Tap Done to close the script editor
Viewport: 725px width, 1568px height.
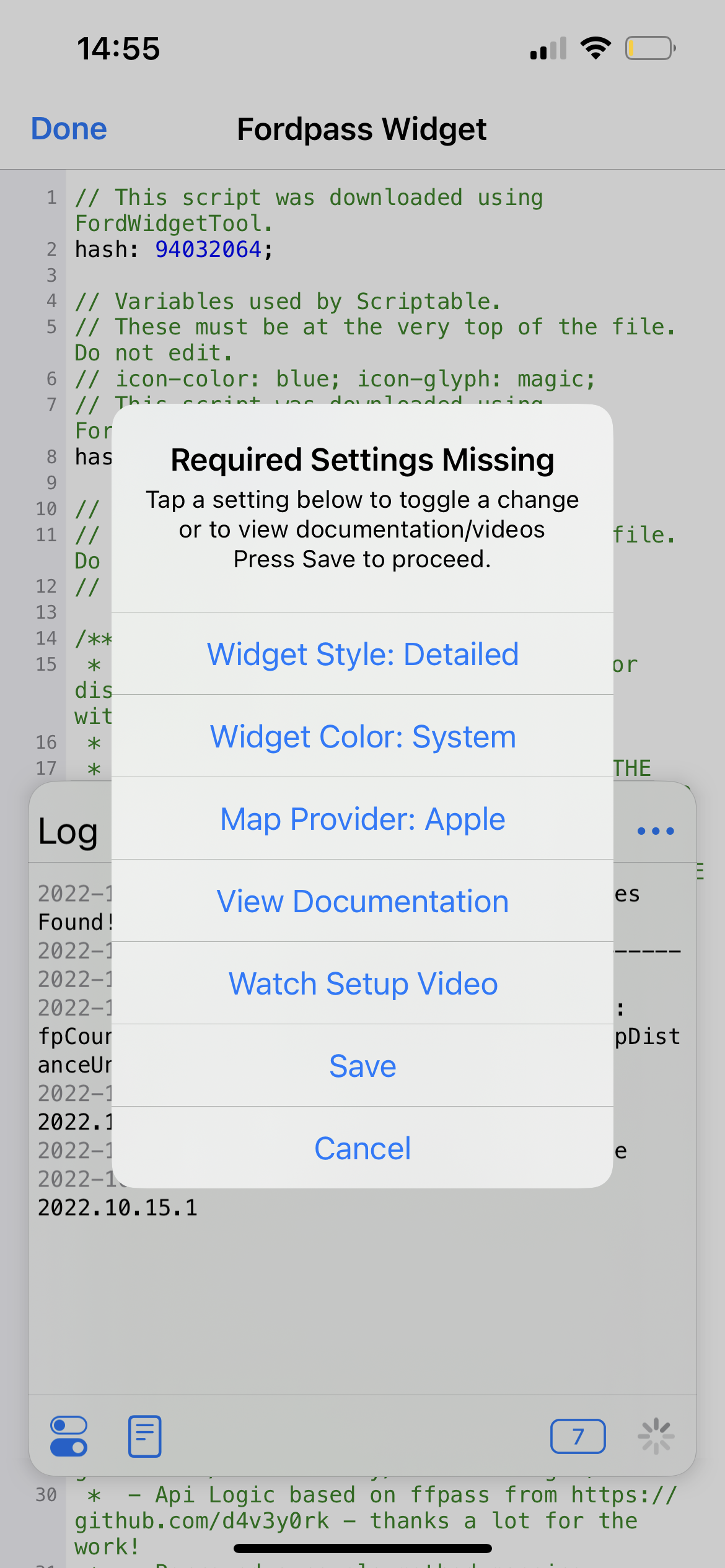[69, 129]
